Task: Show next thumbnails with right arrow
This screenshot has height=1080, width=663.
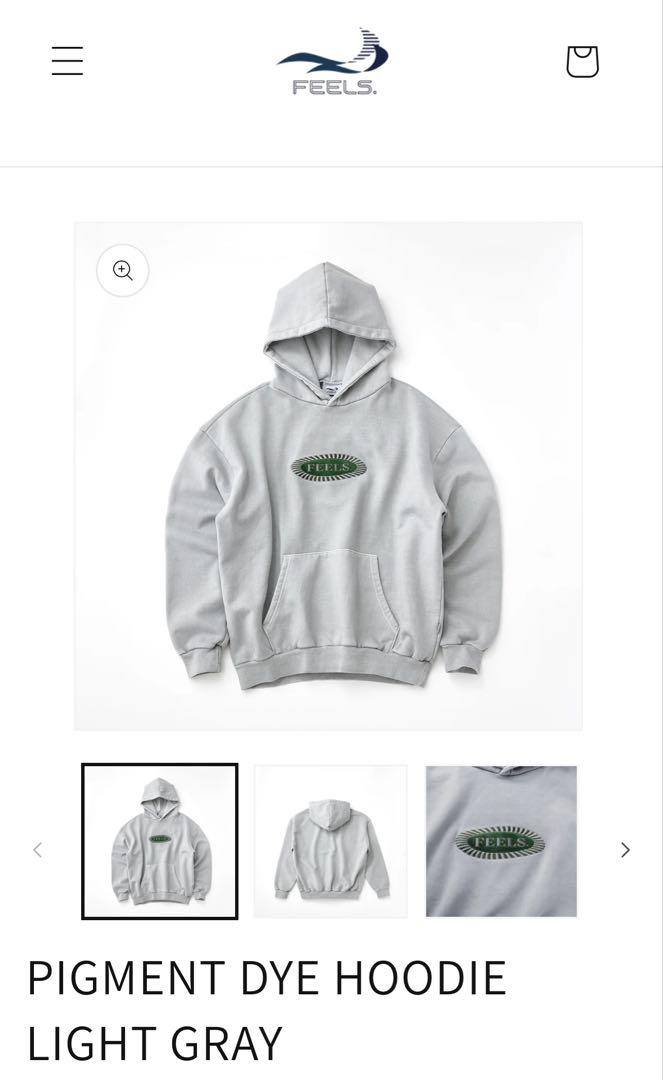Action: point(625,850)
